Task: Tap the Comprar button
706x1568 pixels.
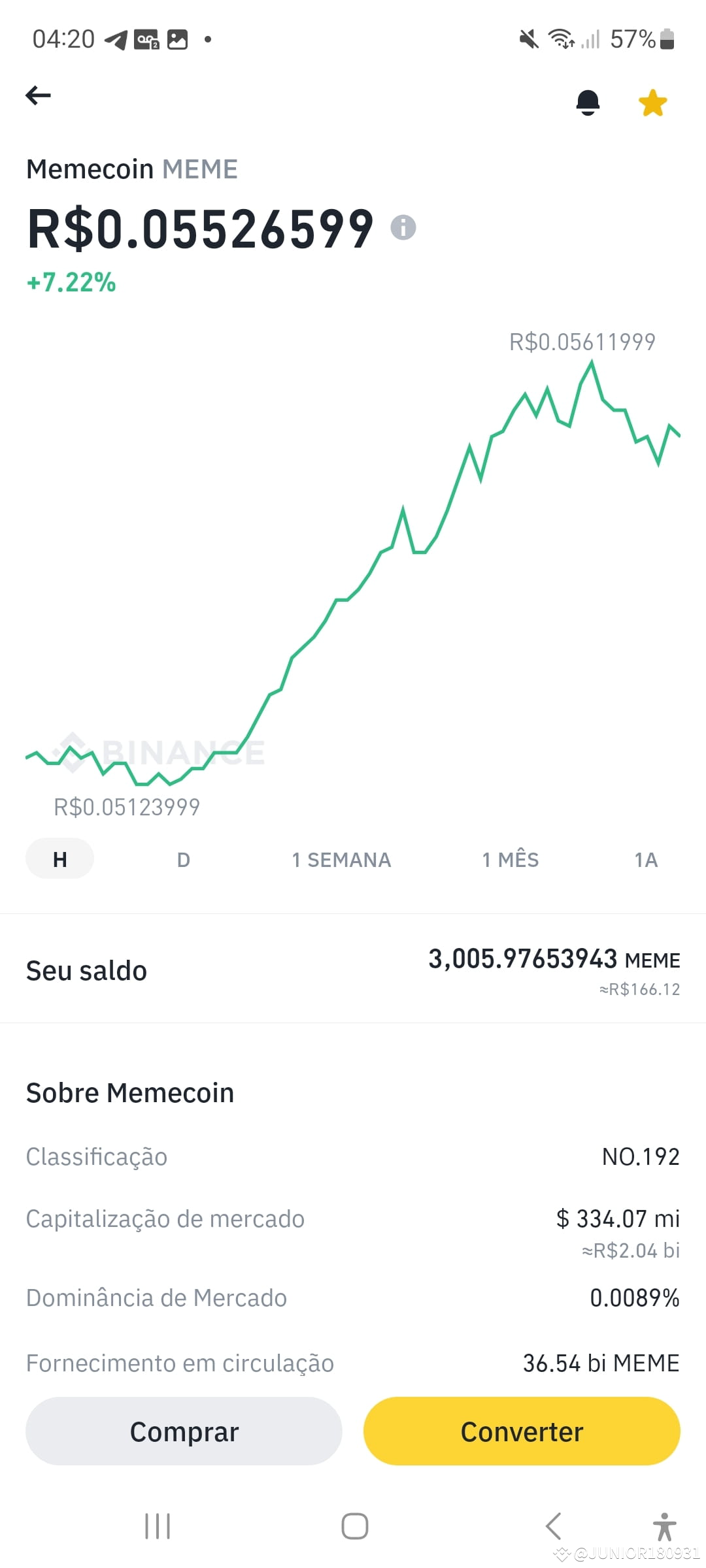Action: [184, 1431]
